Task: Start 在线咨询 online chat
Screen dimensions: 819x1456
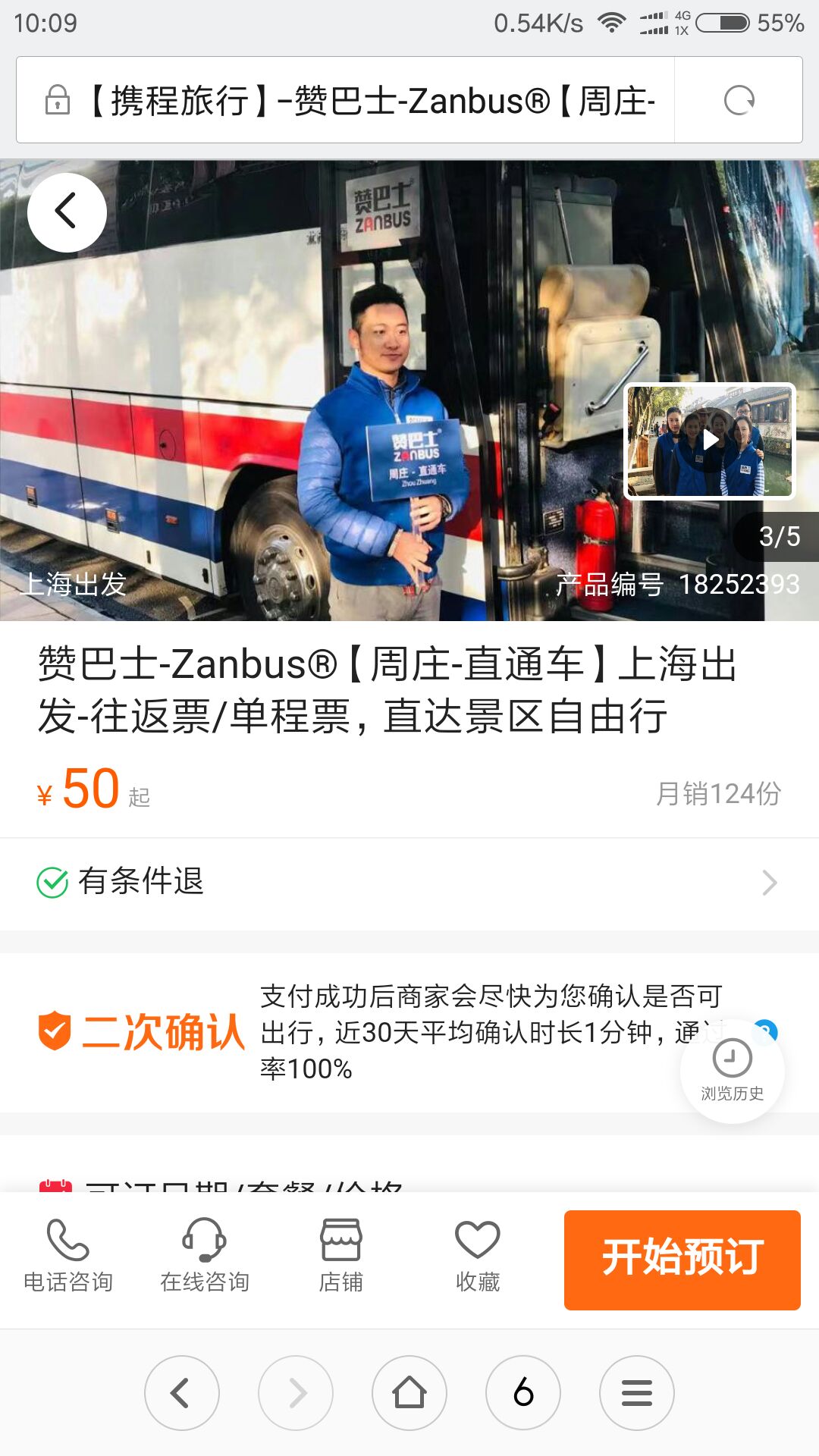Action: pyautogui.click(x=204, y=1256)
